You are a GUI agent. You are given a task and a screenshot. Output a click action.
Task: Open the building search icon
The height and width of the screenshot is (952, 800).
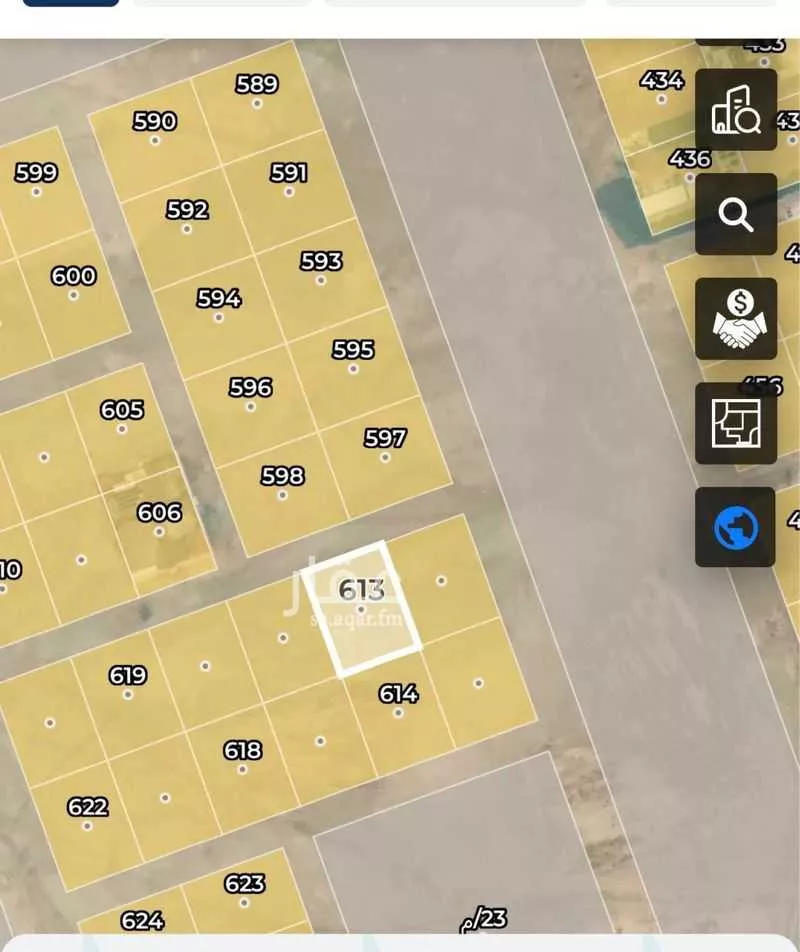(736, 110)
